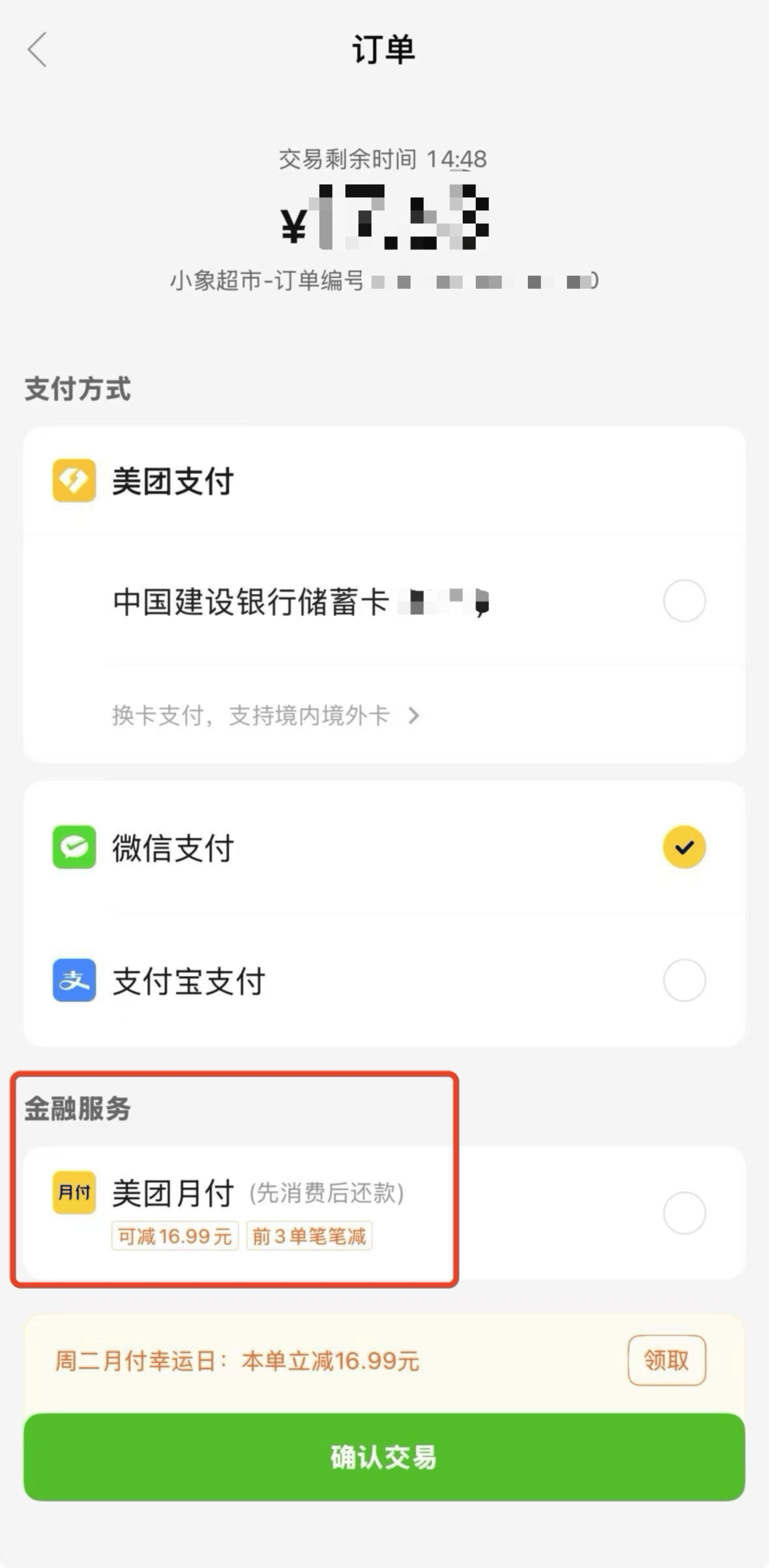Select the 中国建设银行储蓄卡 payment option
The width and height of the screenshot is (769, 1568).
click(x=384, y=601)
